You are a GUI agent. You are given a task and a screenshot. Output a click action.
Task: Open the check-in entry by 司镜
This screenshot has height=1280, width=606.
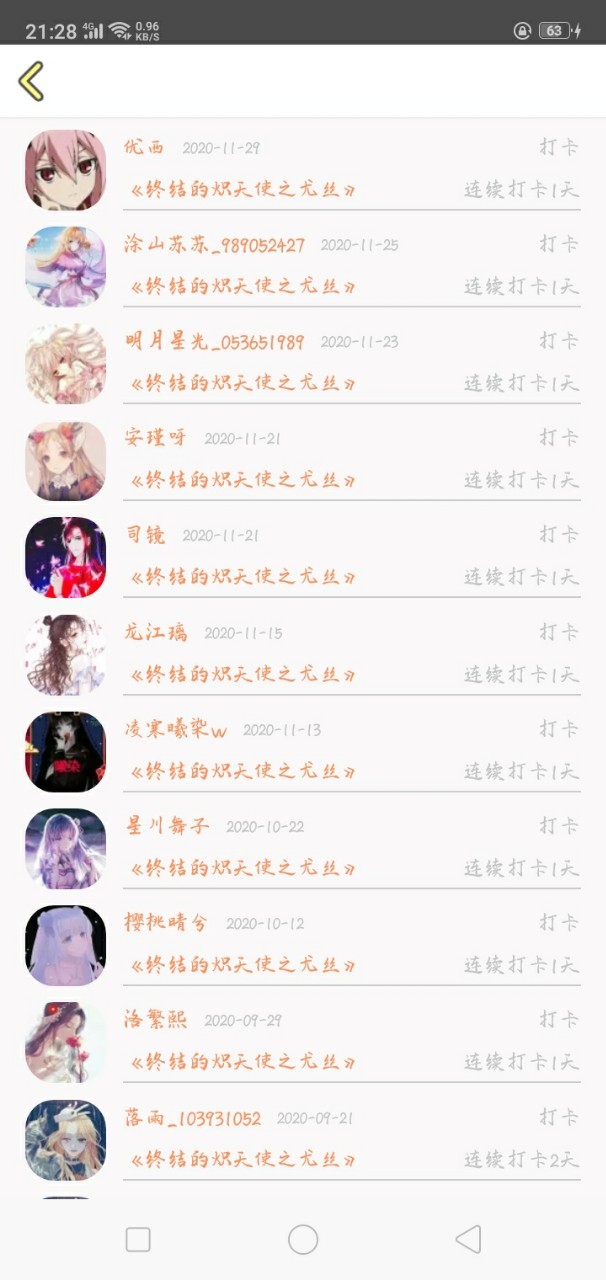click(303, 557)
